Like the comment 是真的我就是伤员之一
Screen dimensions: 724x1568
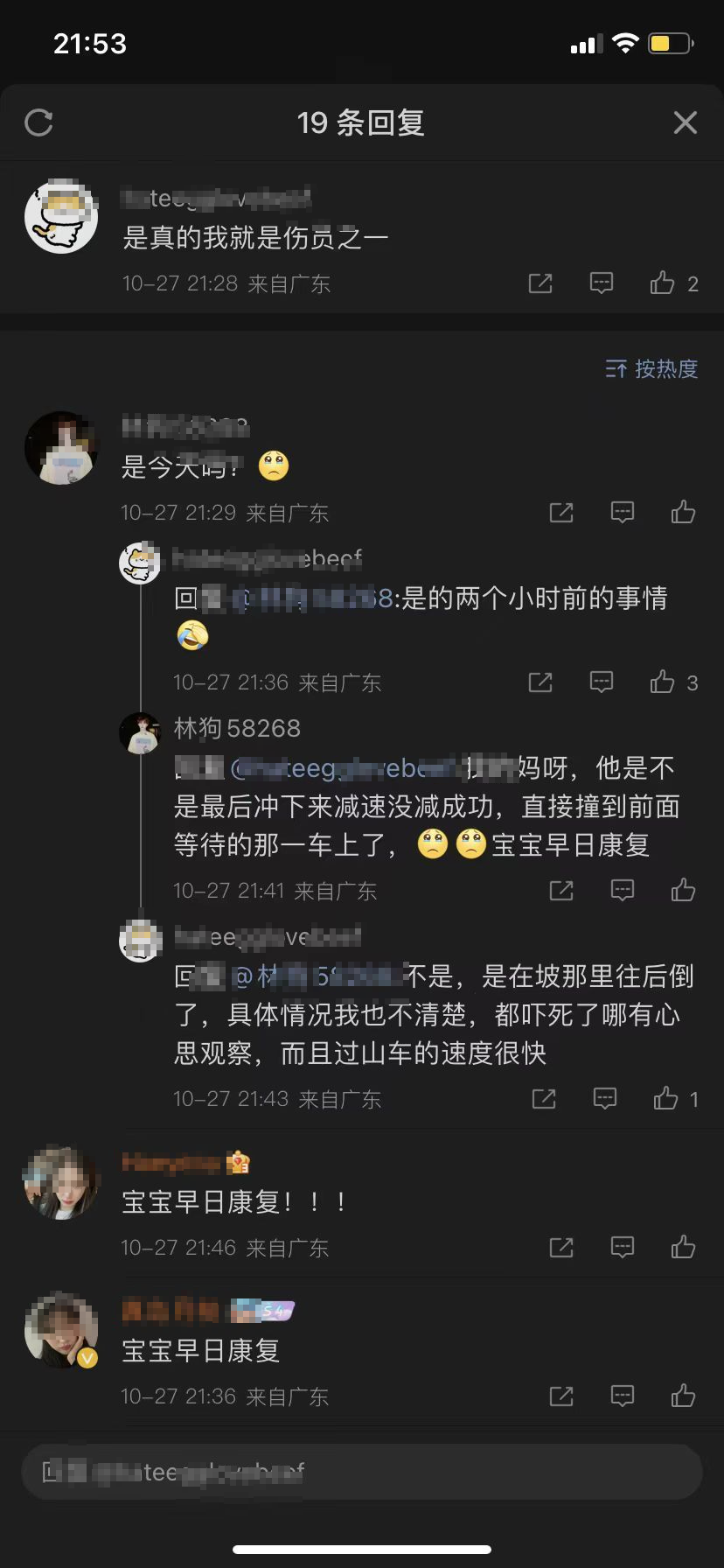[663, 283]
